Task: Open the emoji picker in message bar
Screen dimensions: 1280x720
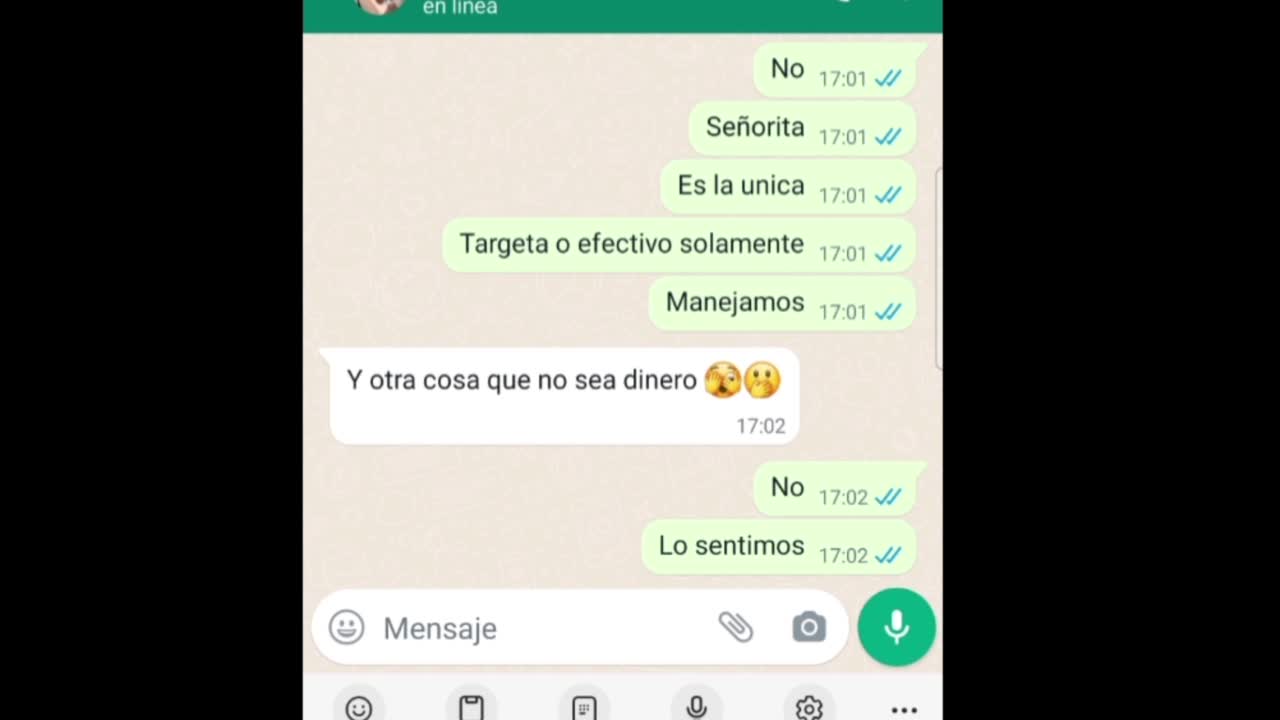Action: pyautogui.click(x=346, y=628)
